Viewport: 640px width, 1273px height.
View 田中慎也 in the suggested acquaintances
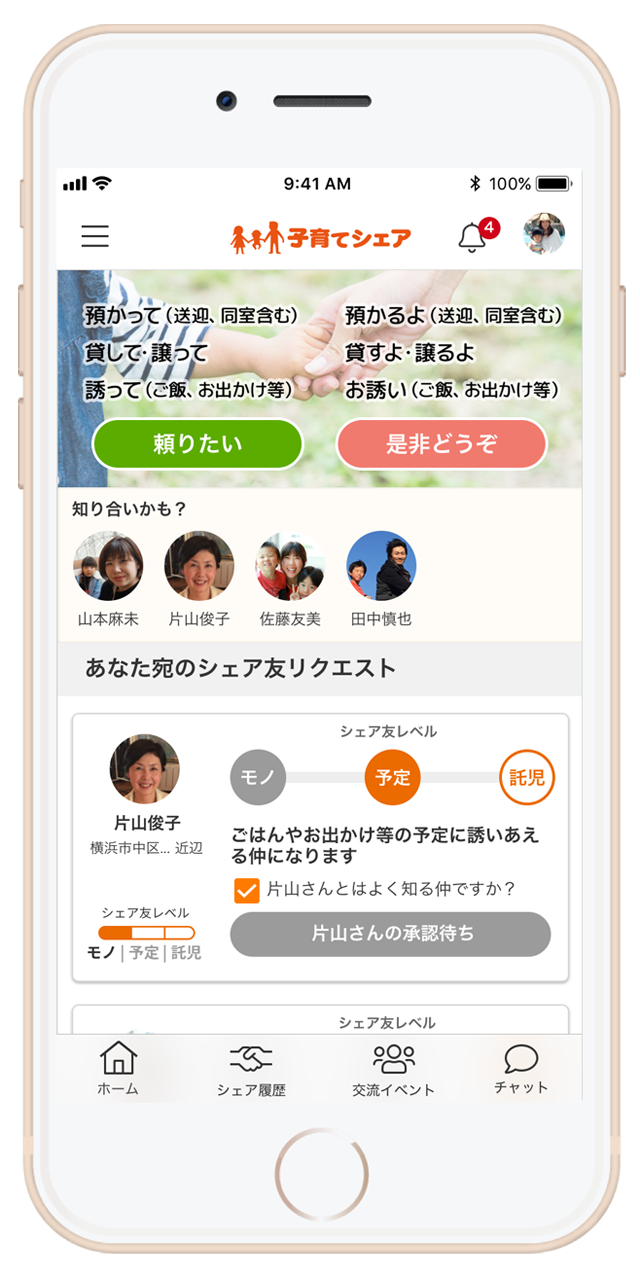click(381, 566)
